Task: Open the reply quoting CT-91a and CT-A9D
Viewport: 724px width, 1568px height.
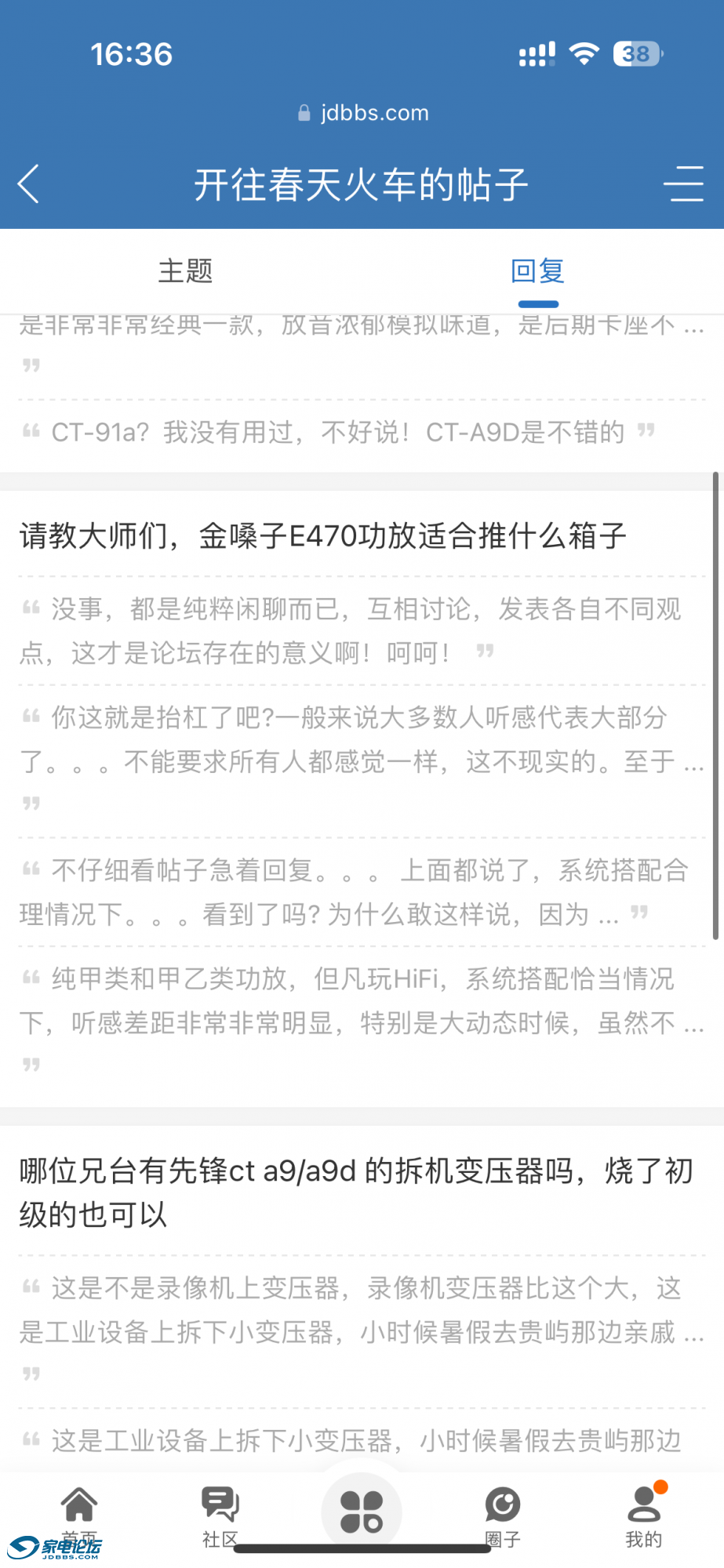Action: (x=337, y=432)
